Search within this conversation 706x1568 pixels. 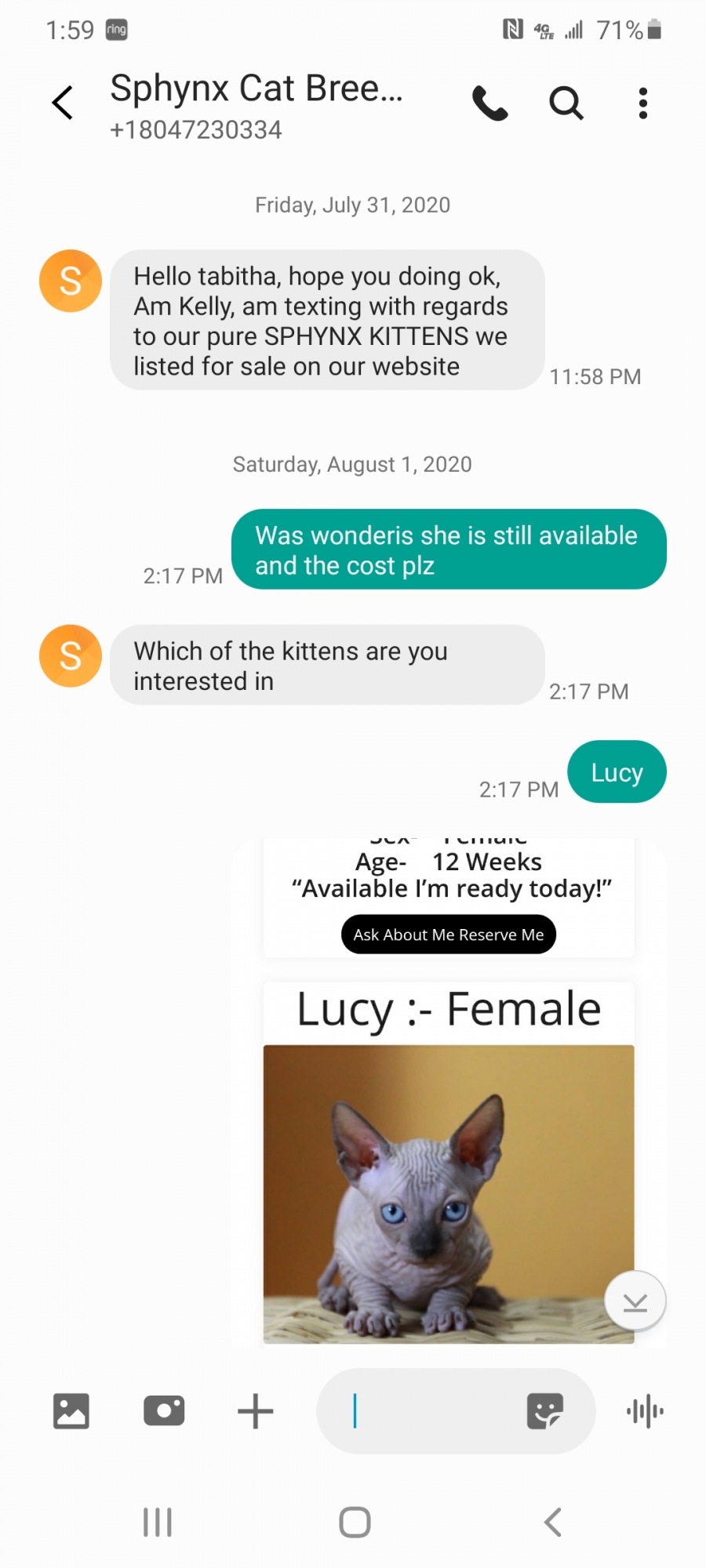coord(566,103)
